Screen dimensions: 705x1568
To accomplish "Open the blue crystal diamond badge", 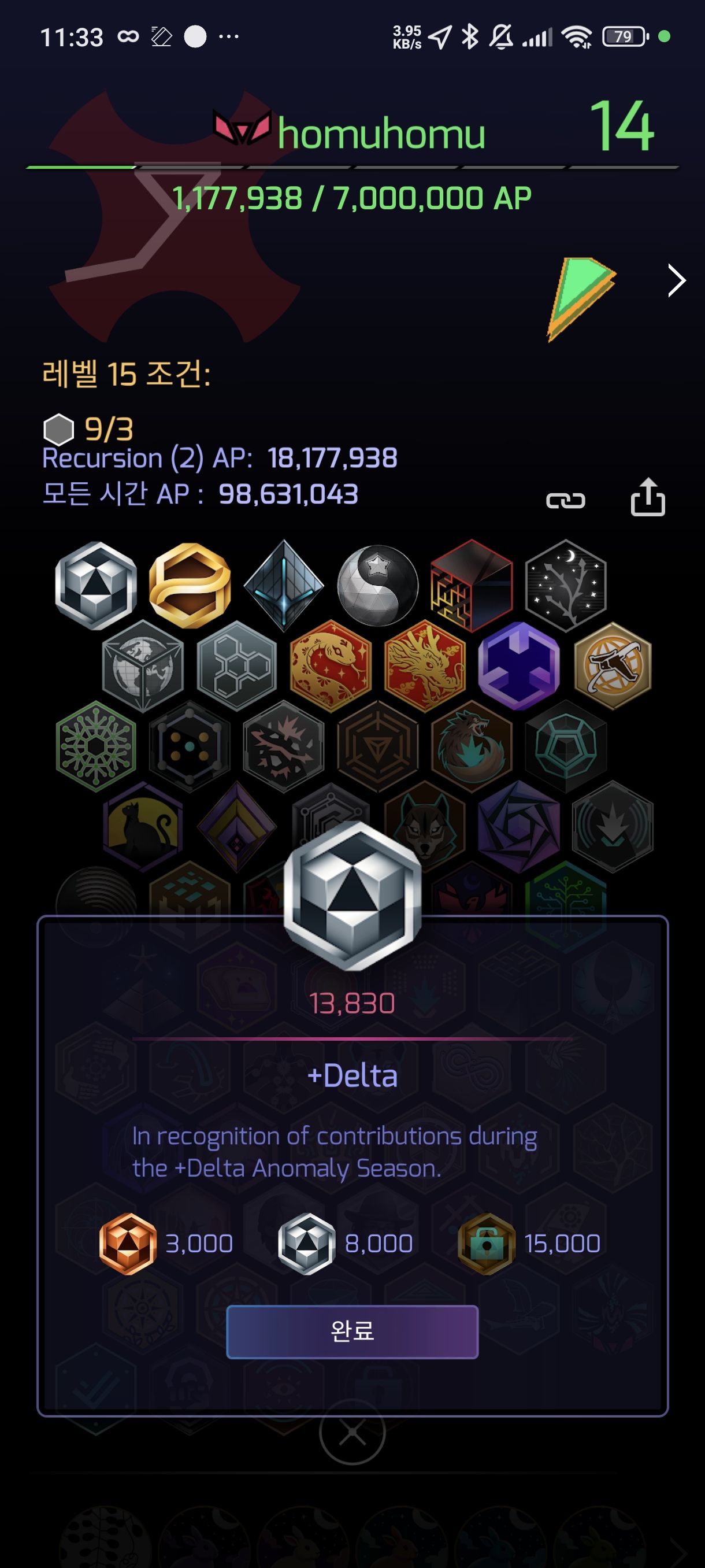I will pyautogui.click(x=284, y=585).
